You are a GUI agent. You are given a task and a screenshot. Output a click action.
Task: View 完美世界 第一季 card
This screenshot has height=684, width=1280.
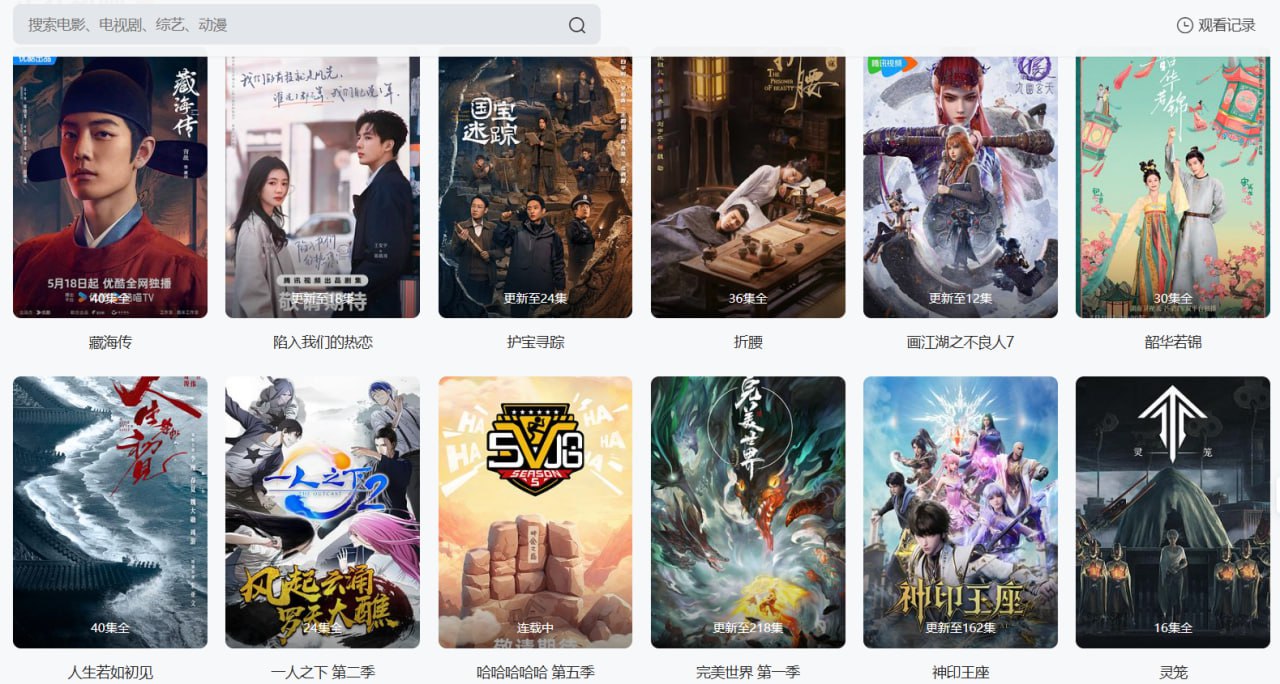(x=748, y=512)
